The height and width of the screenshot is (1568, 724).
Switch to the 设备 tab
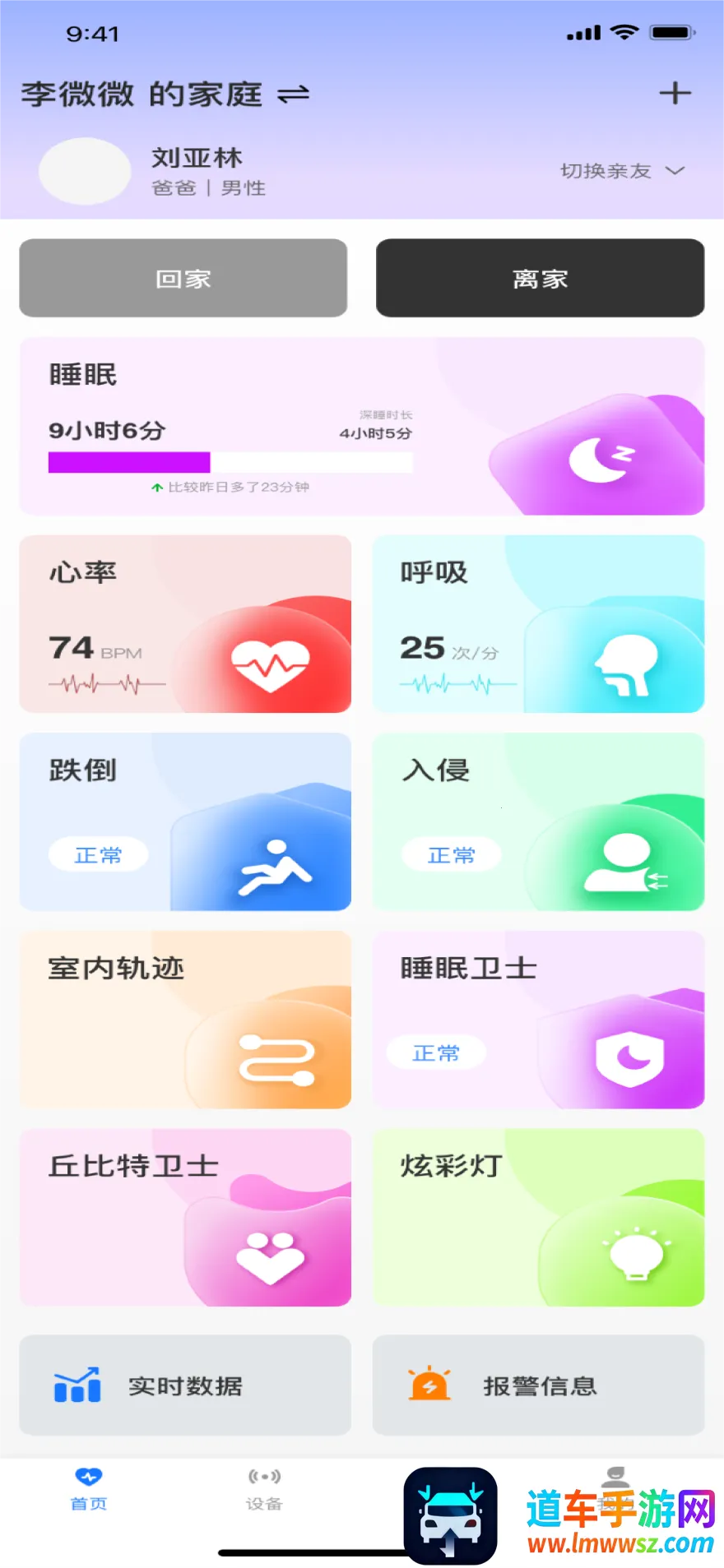coord(264,1489)
